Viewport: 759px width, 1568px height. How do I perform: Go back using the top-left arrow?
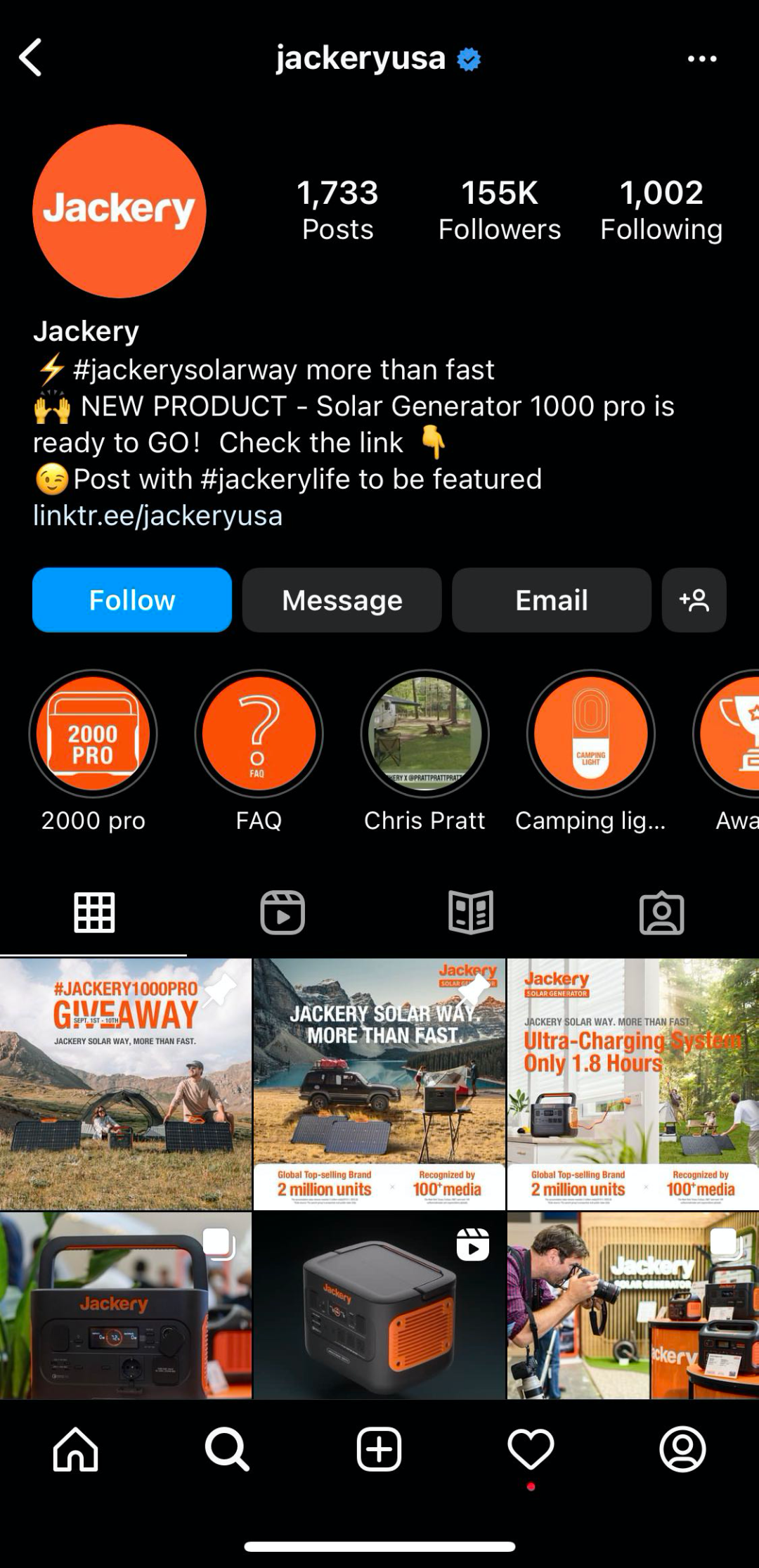[31, 58]
